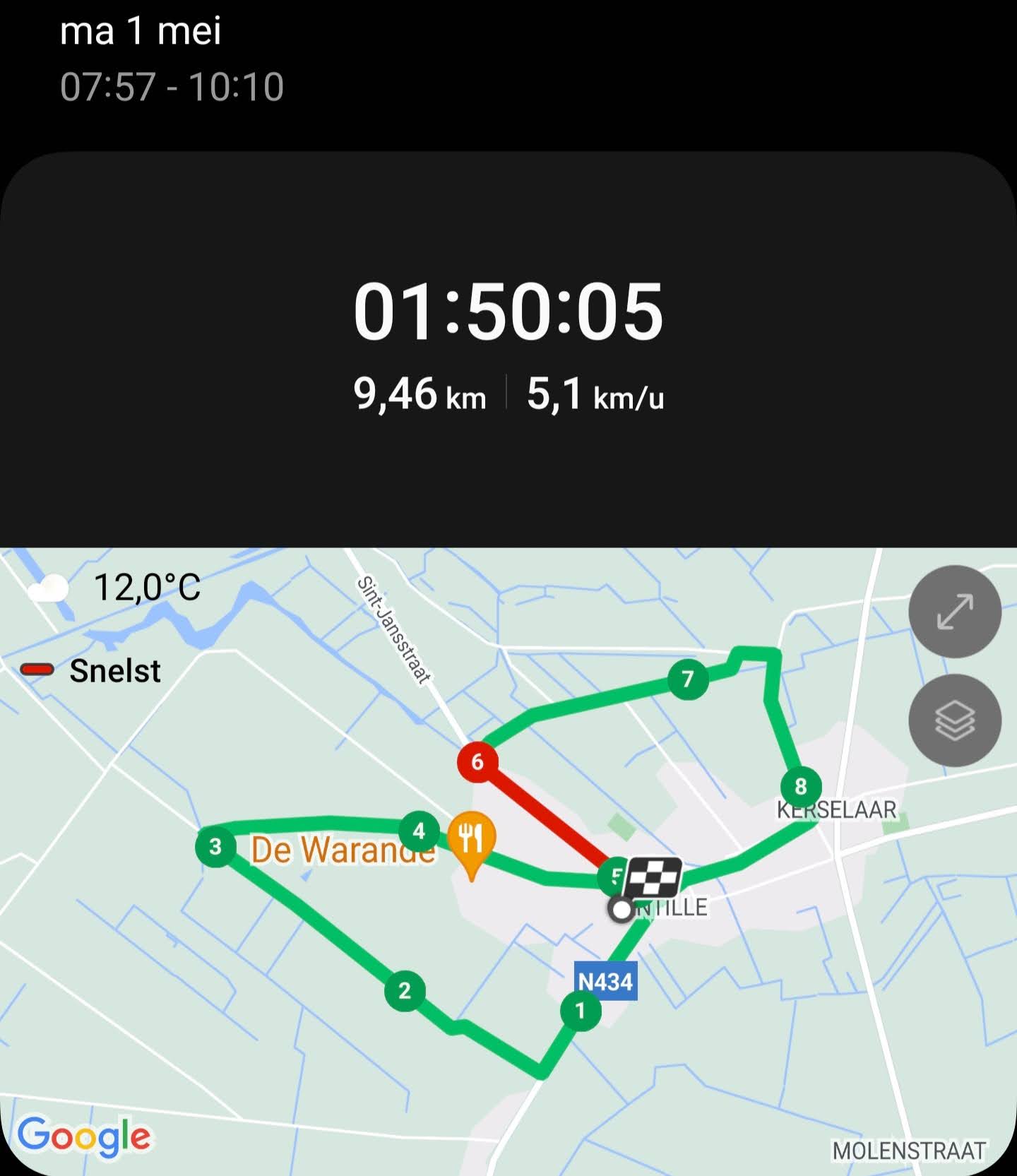Open the map layers options
Image resolution: width=1017 pixels, height=1176 pixels.
point(955,720)
